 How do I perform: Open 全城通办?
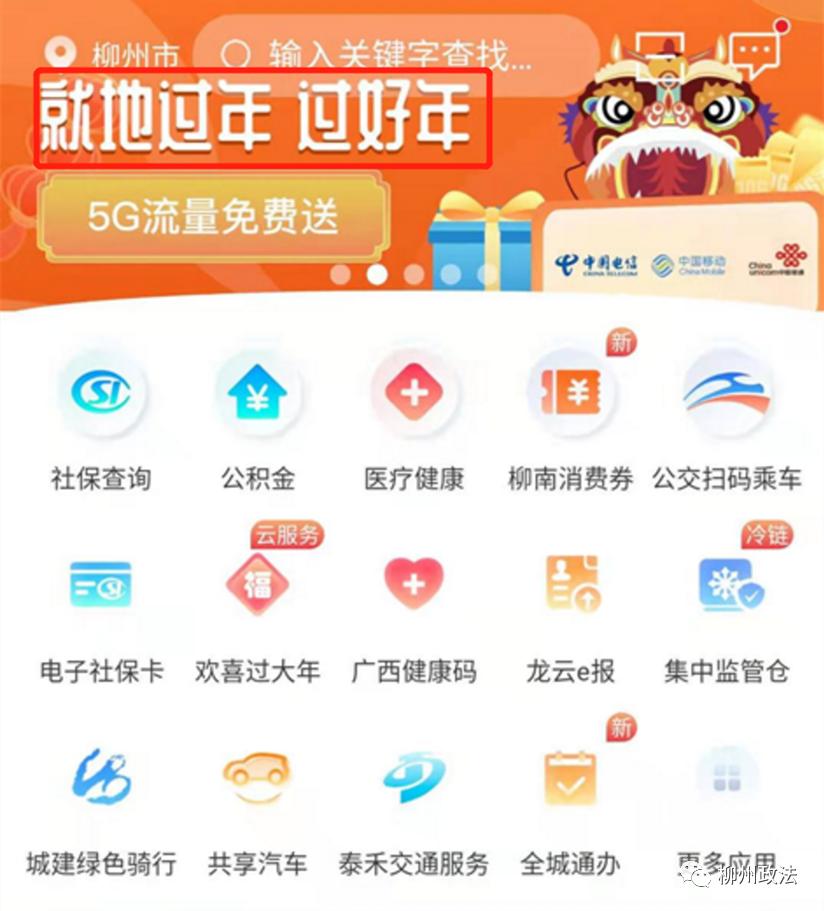571,778
